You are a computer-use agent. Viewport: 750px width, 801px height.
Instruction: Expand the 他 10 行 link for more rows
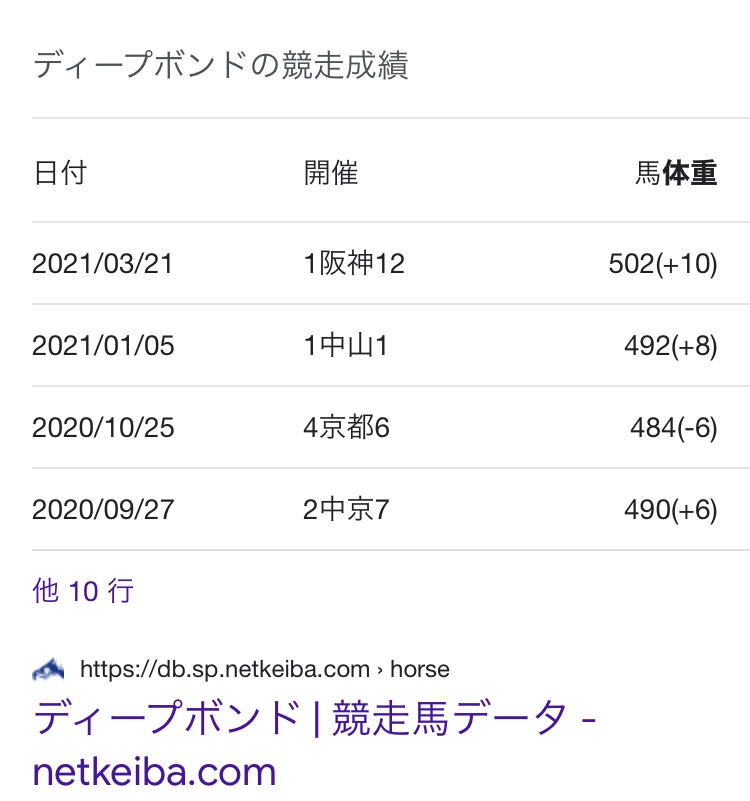(x=83, y=591)
